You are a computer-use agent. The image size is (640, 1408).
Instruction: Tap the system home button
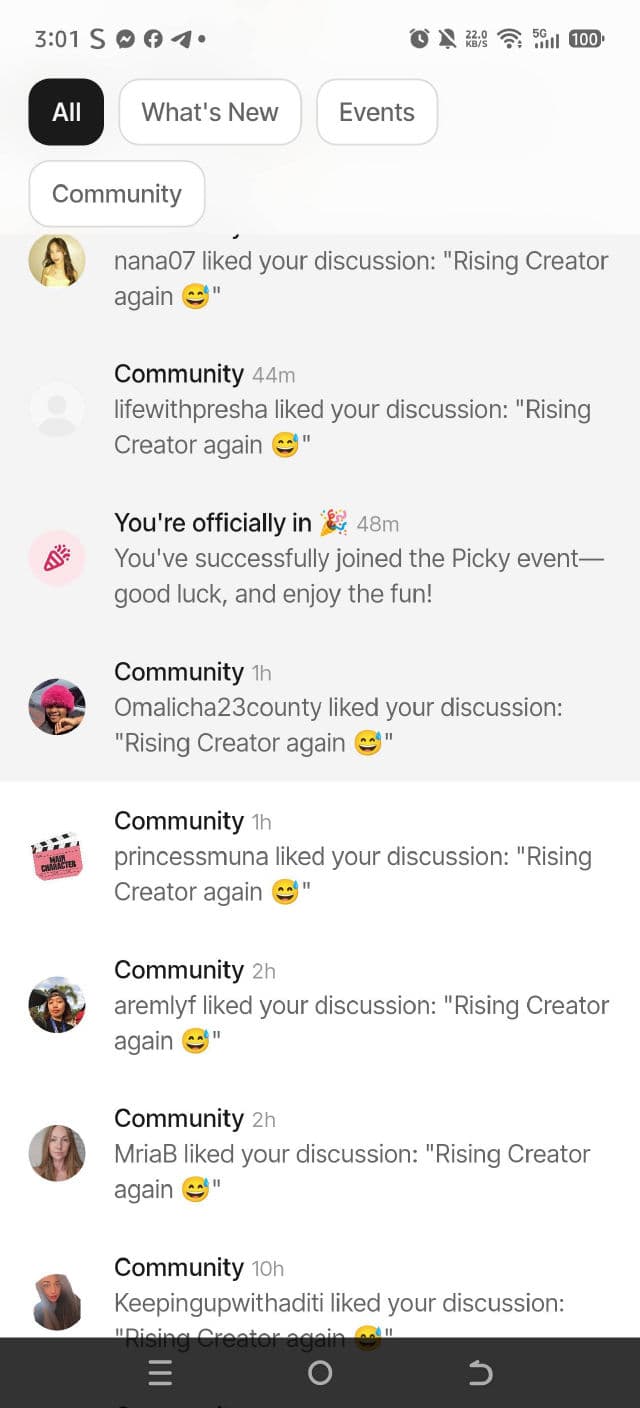click(320, 1373)
